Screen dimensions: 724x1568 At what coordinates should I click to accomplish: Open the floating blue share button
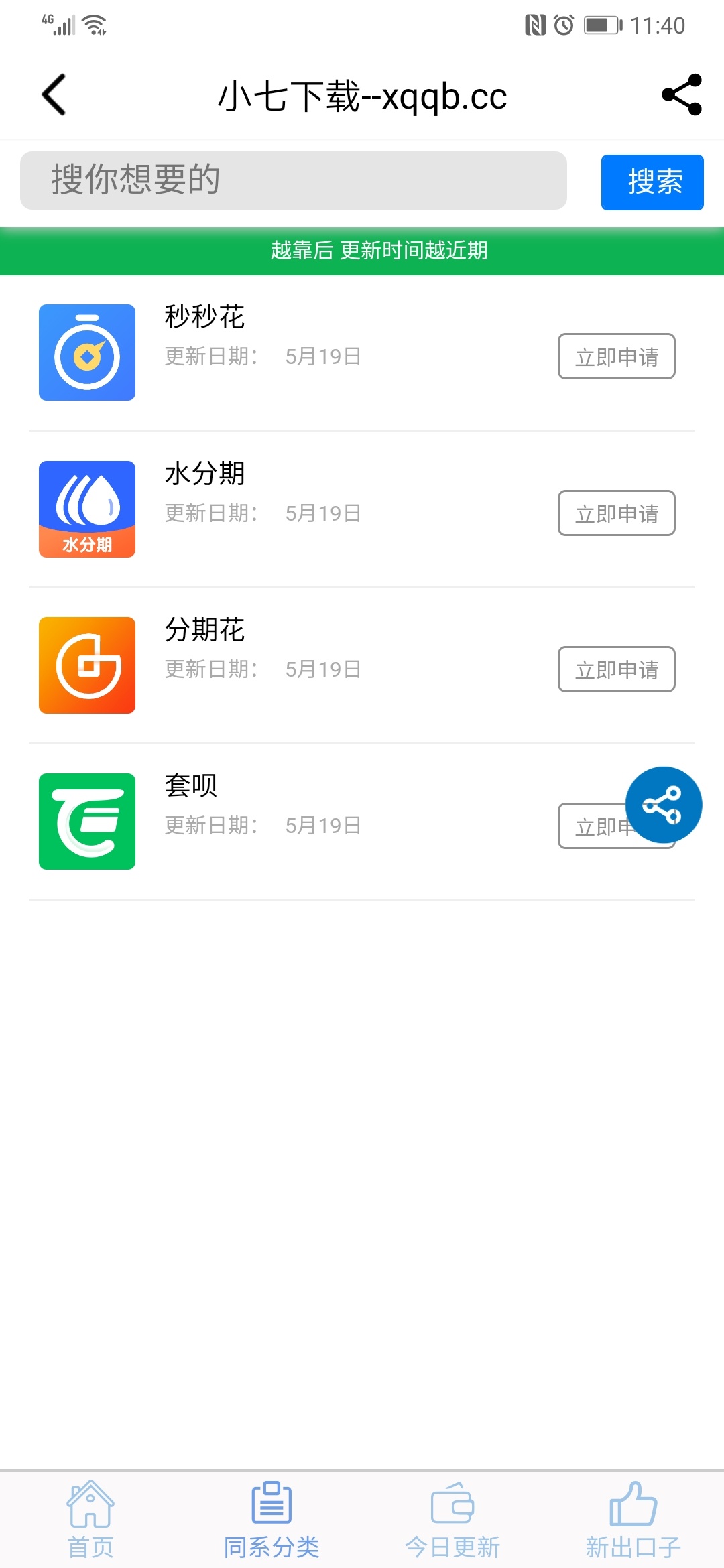(x=664, y=805)
